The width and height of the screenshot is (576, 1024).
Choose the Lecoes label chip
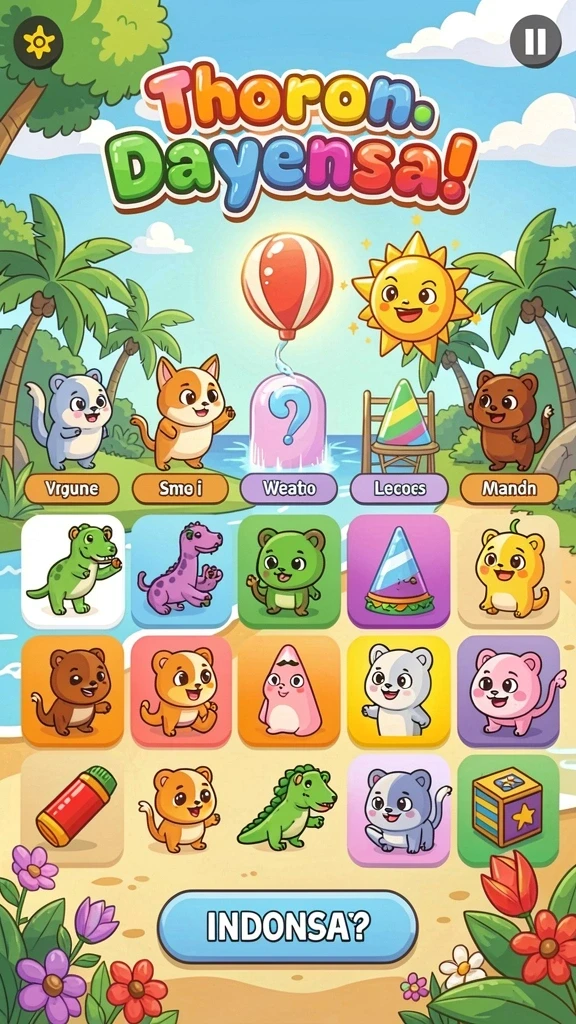399,488
